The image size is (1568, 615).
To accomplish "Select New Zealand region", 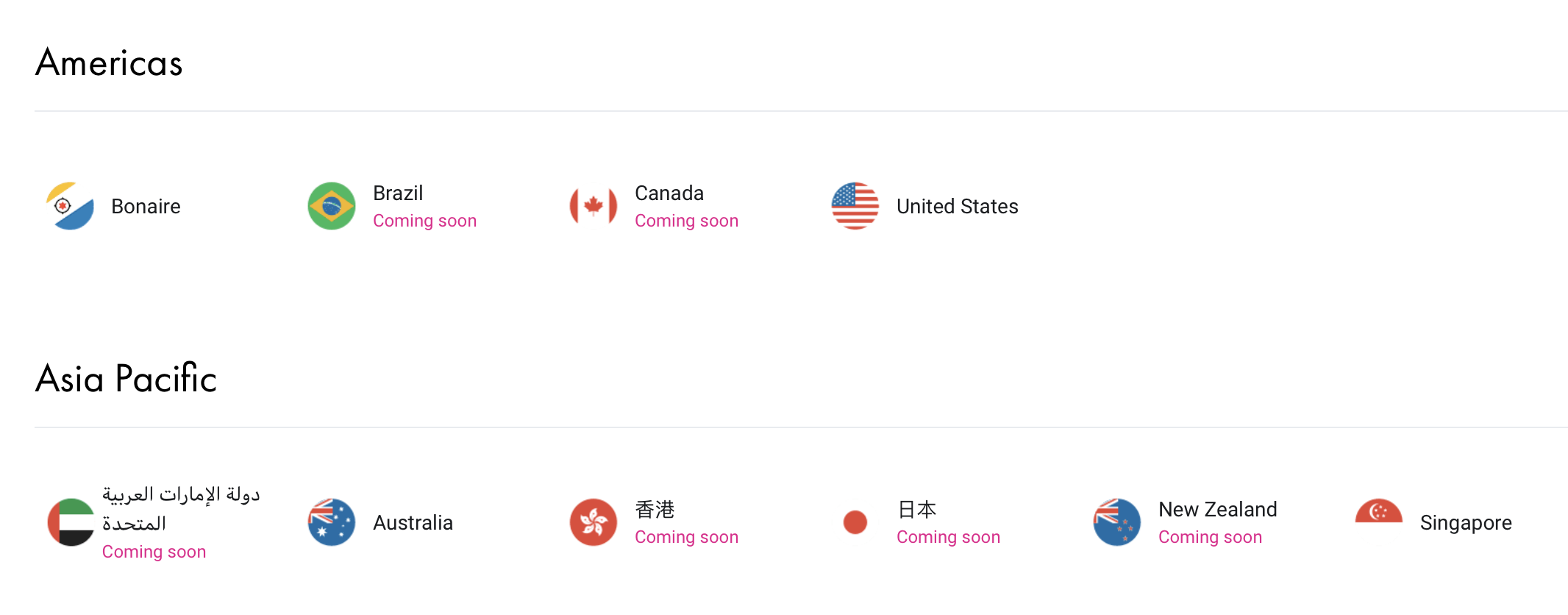I will coord(1217,510).
